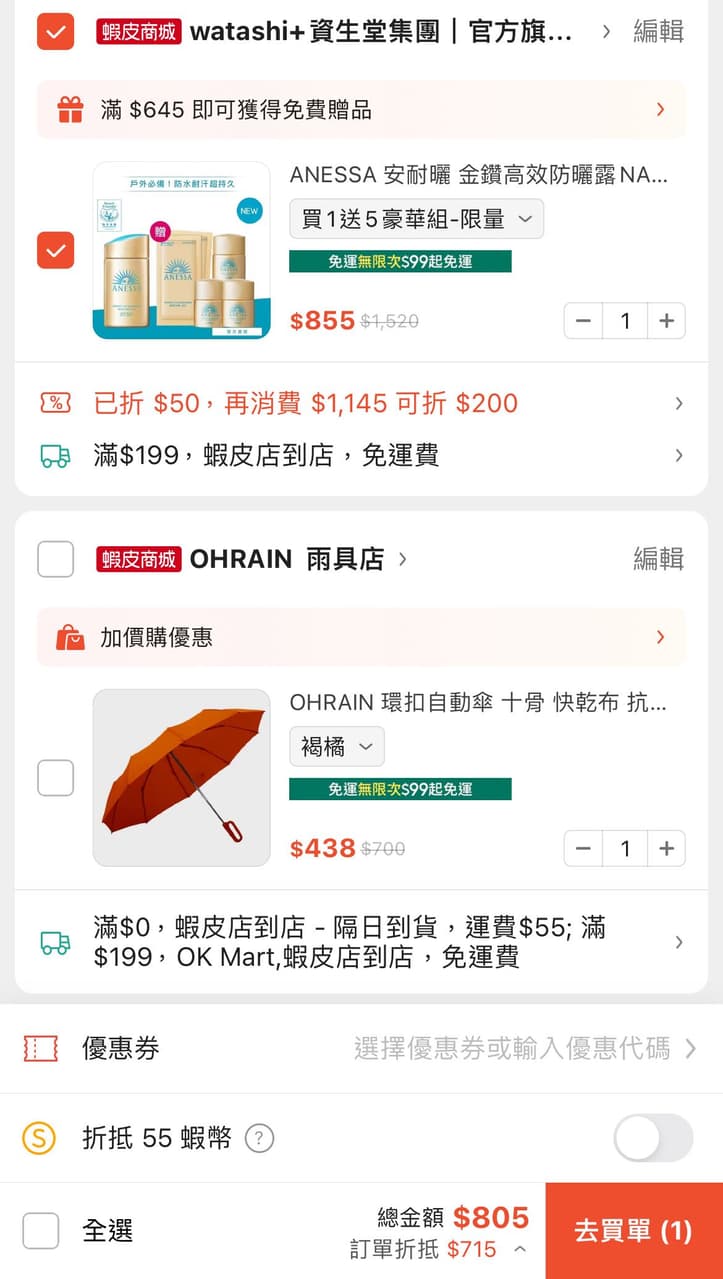Uncheck the ANESSA sunscreen item checkbox
Viewport: 723px width, 1279px height.
pyautogui.click(x=55, y=251)
